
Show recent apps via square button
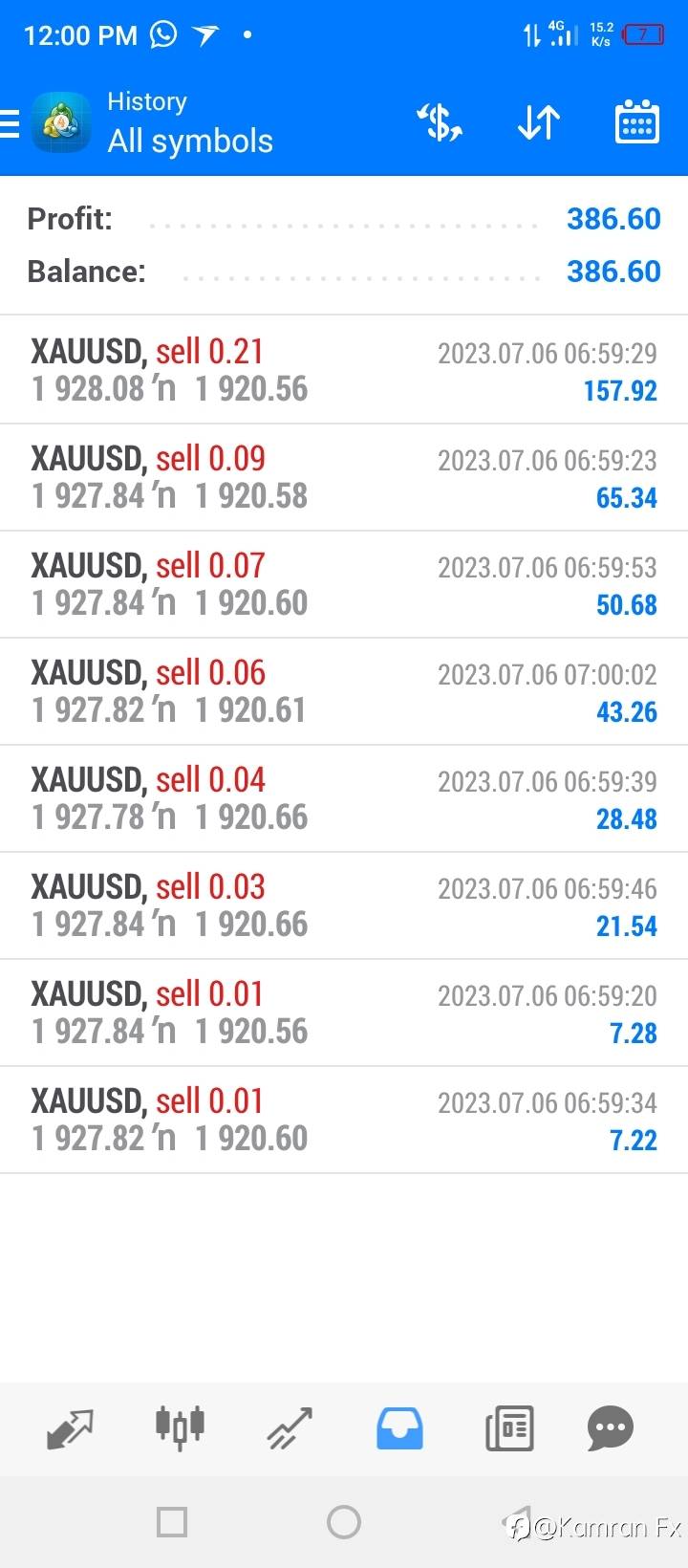[x=172, y=1522]
